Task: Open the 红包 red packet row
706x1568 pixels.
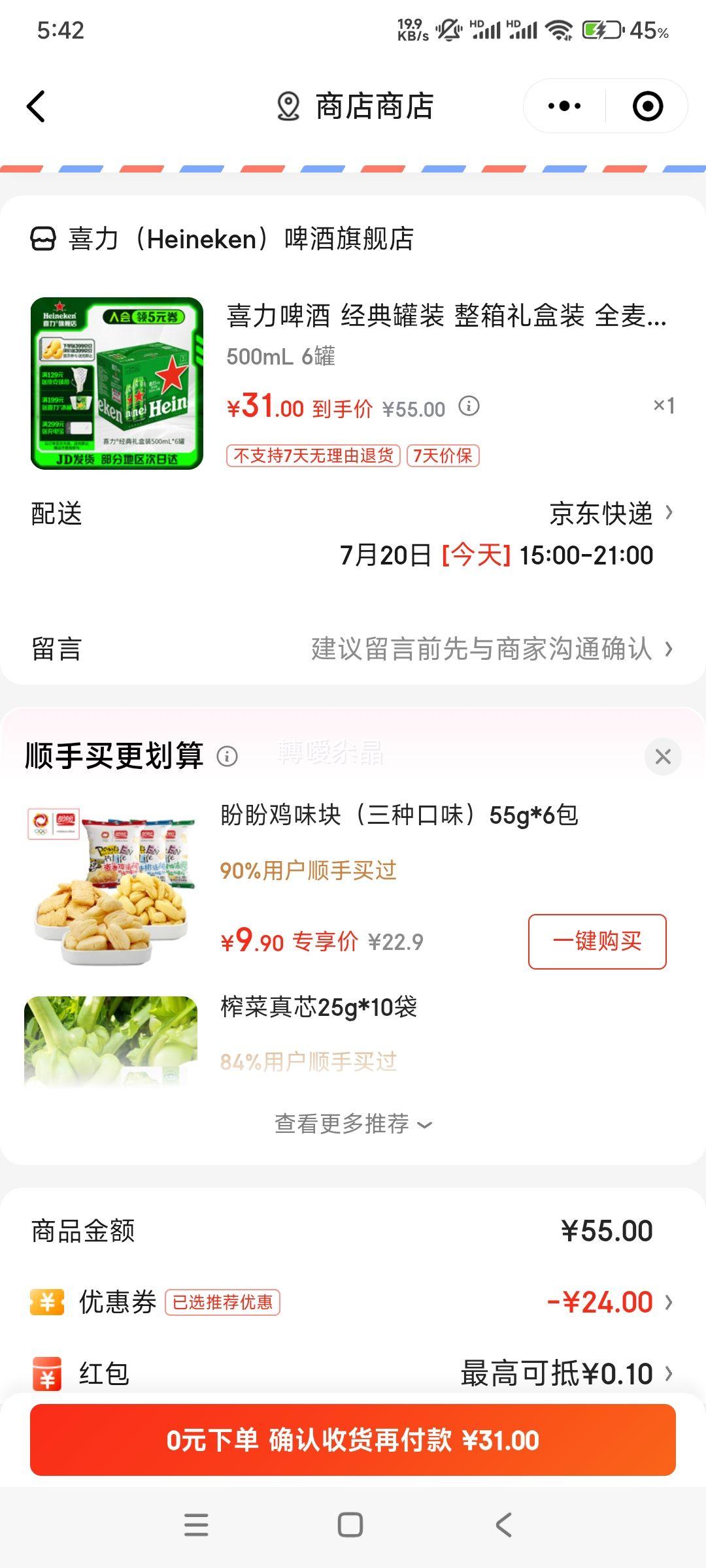Action: point(353,1373)
